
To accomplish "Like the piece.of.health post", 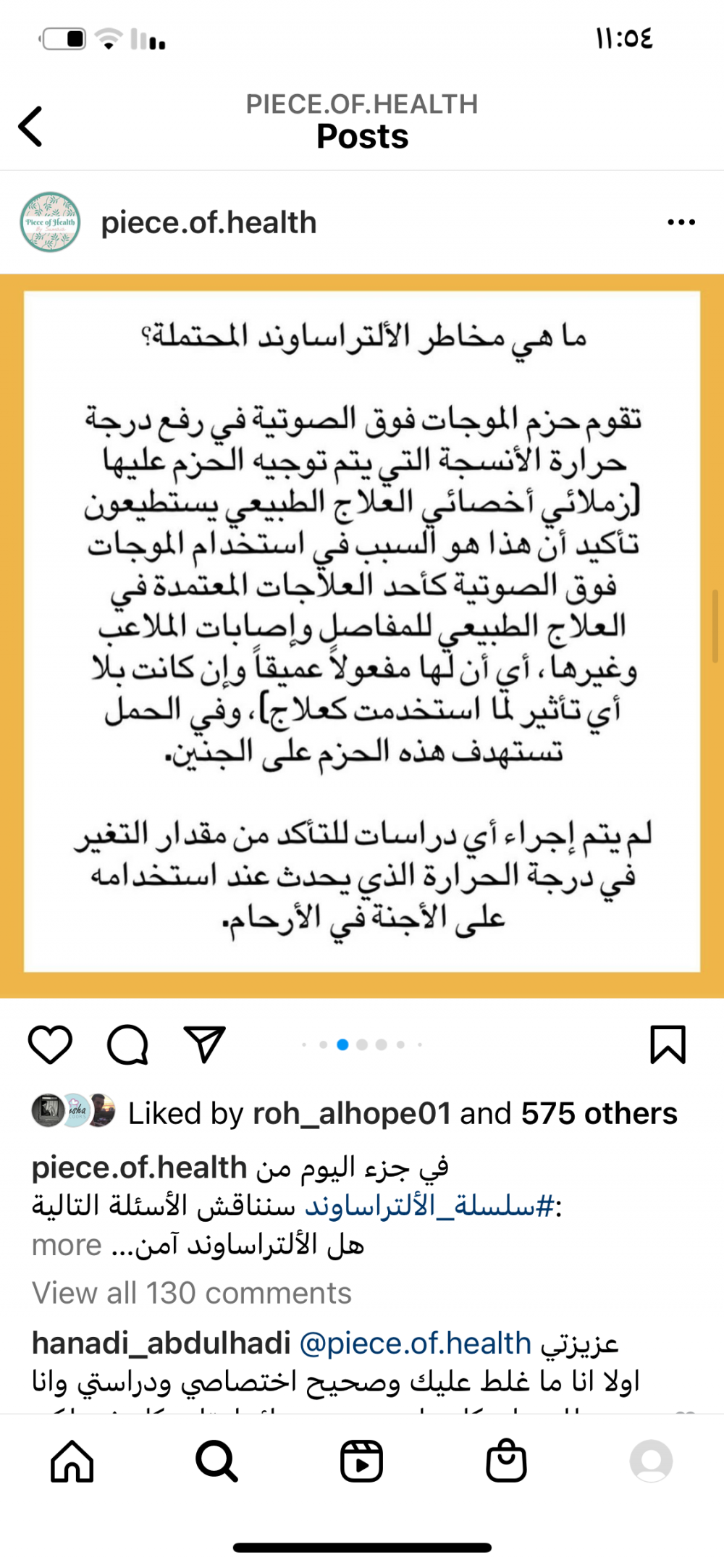I will point(50,1044).
